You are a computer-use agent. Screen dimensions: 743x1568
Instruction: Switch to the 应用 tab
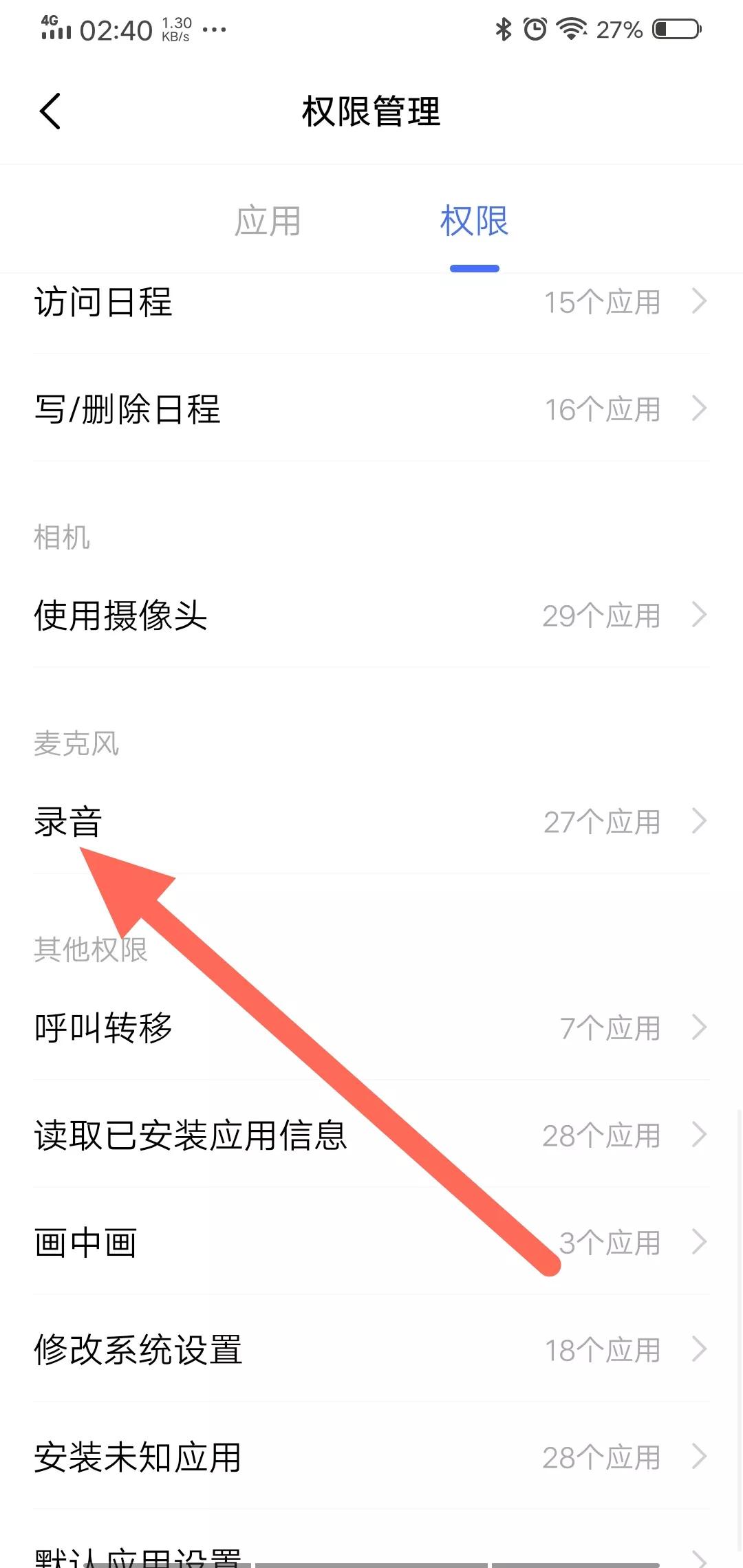268,221
